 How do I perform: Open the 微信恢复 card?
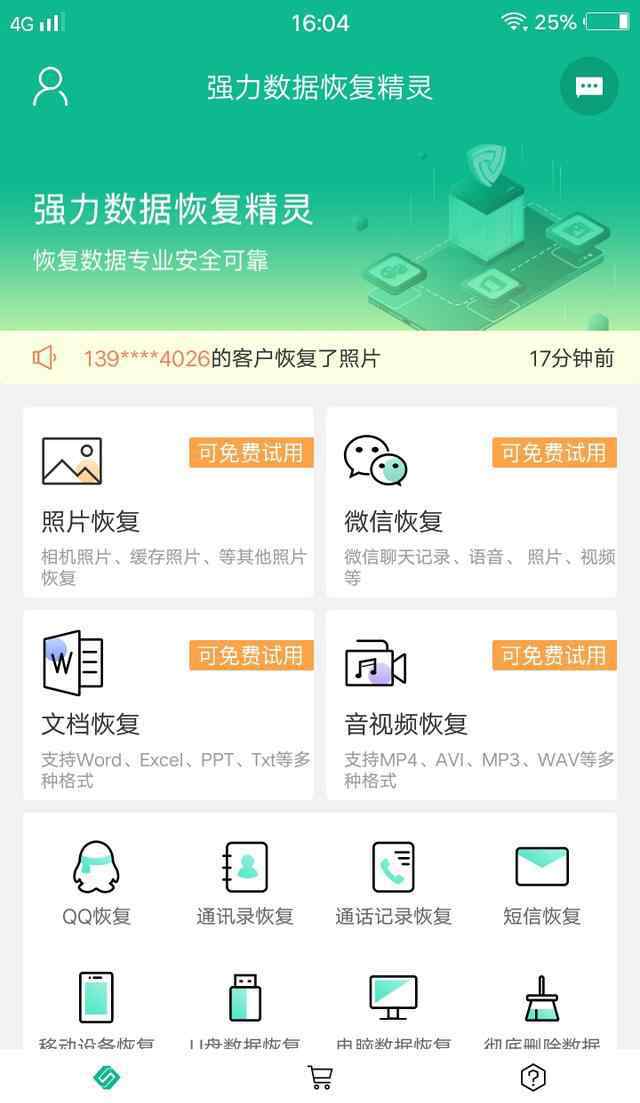(x=471, y=502)
